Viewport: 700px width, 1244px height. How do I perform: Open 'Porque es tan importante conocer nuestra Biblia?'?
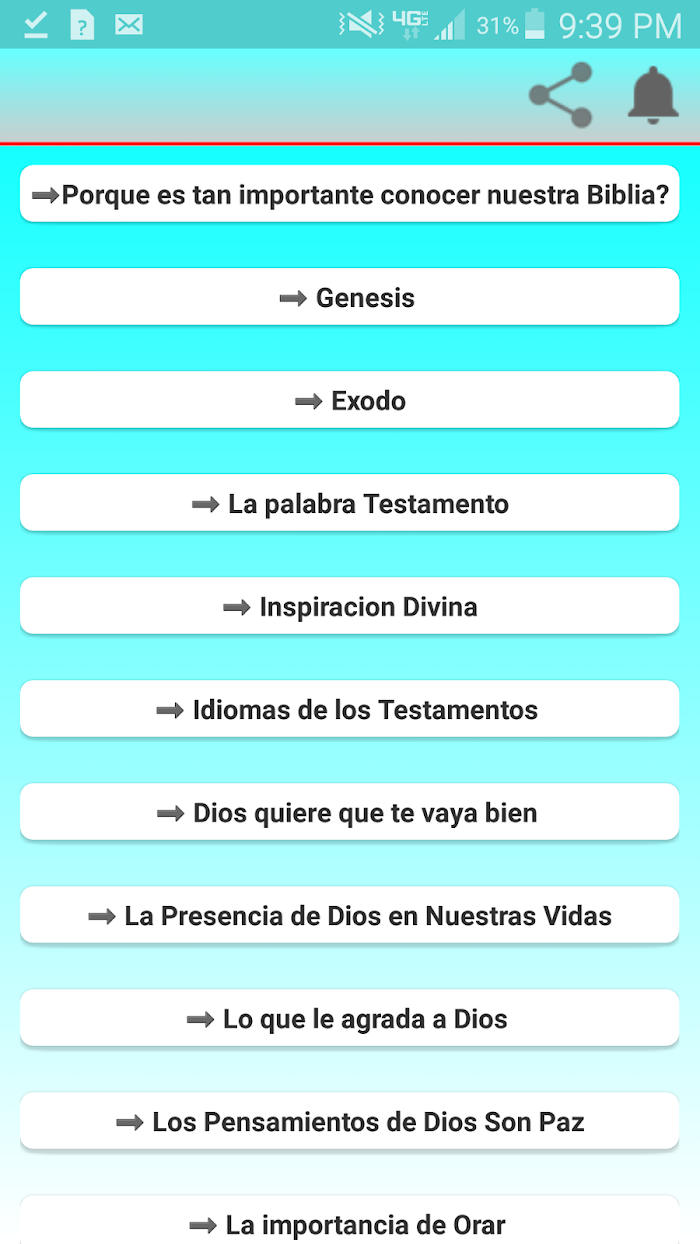(x=350, y=194)
